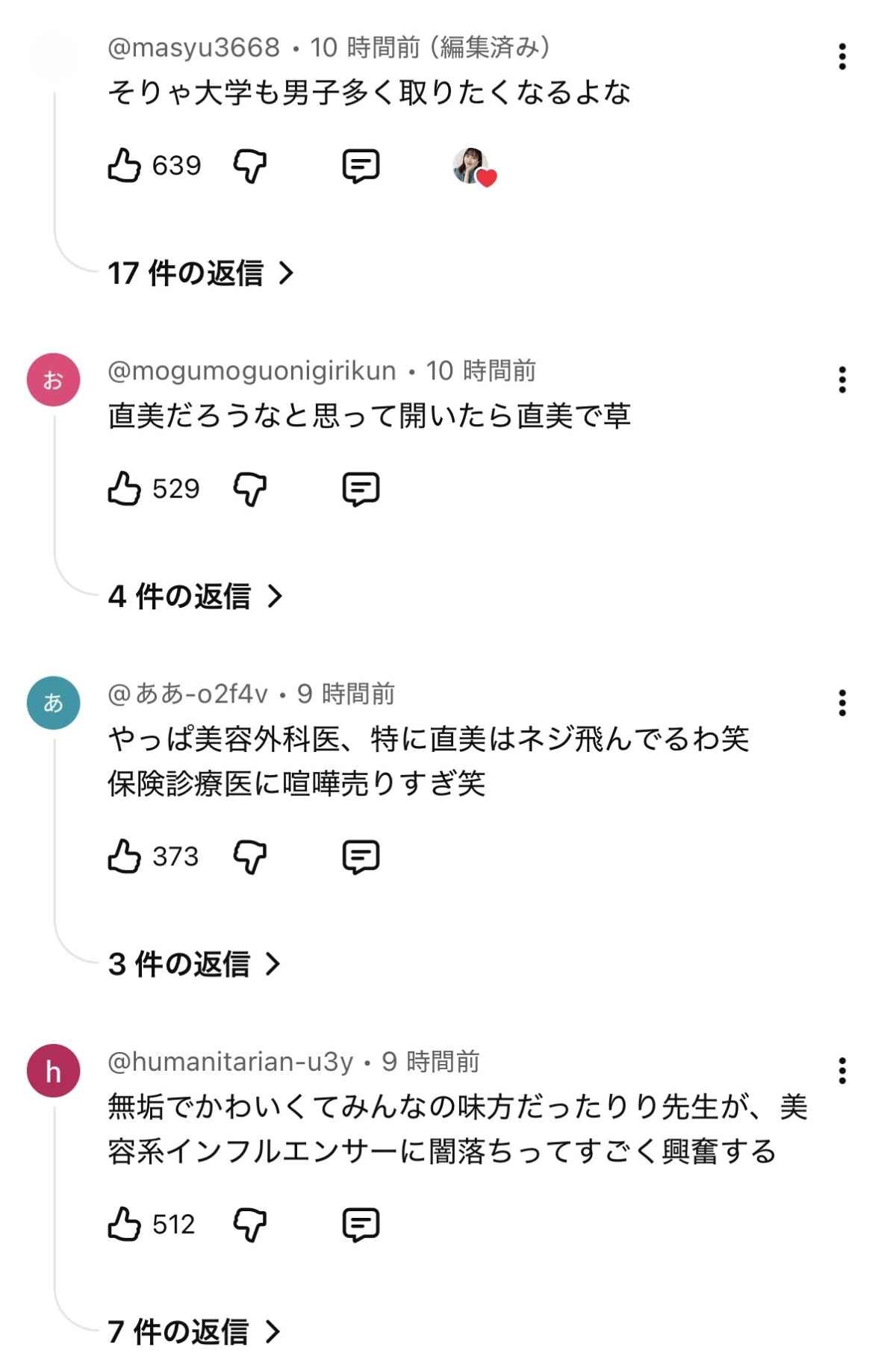Like the comment by @ああ-o2f4v
This screenshot has width=896, height=1362.
(x=124, y=856)
